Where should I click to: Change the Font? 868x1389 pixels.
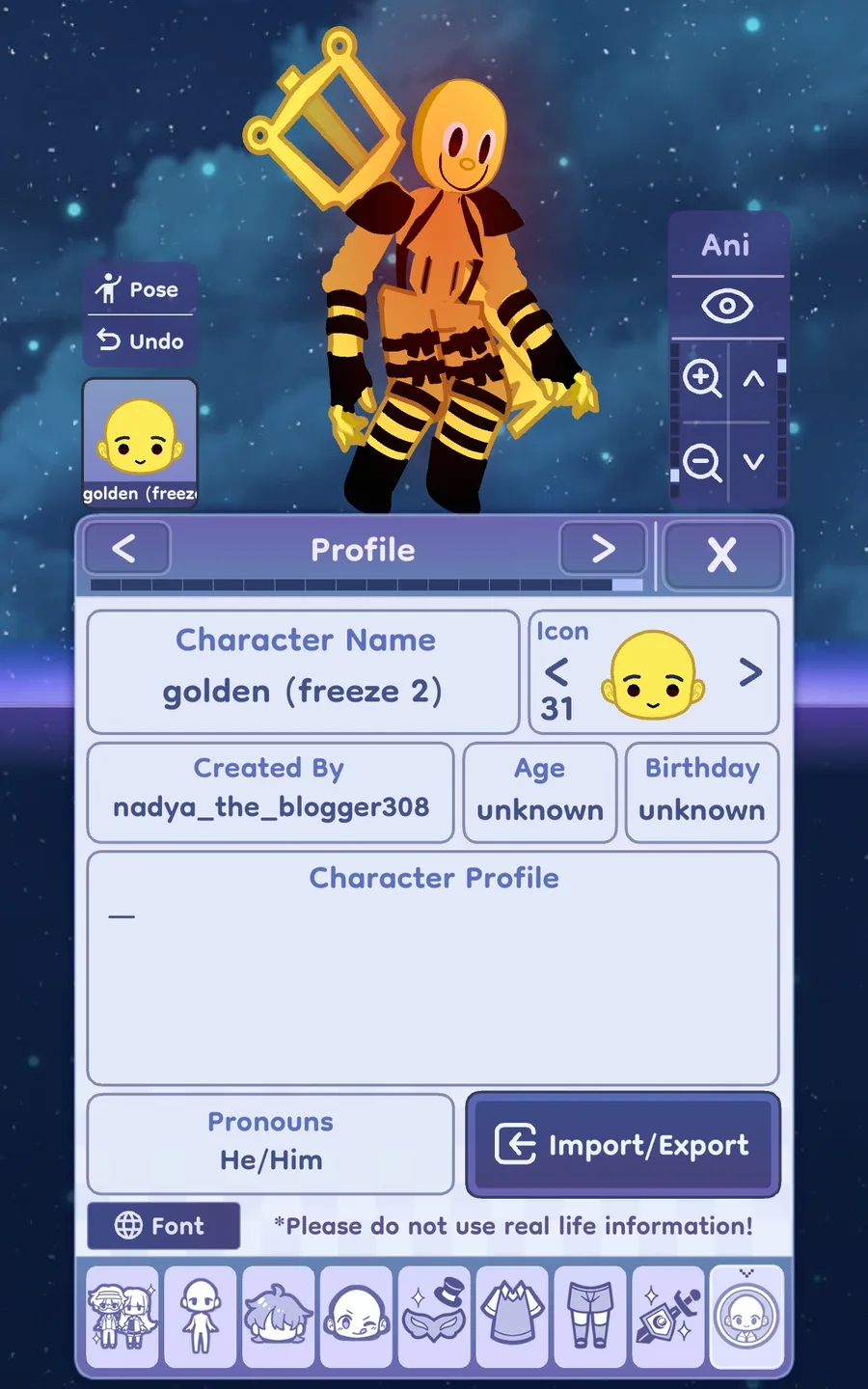tap(163, 1226)
